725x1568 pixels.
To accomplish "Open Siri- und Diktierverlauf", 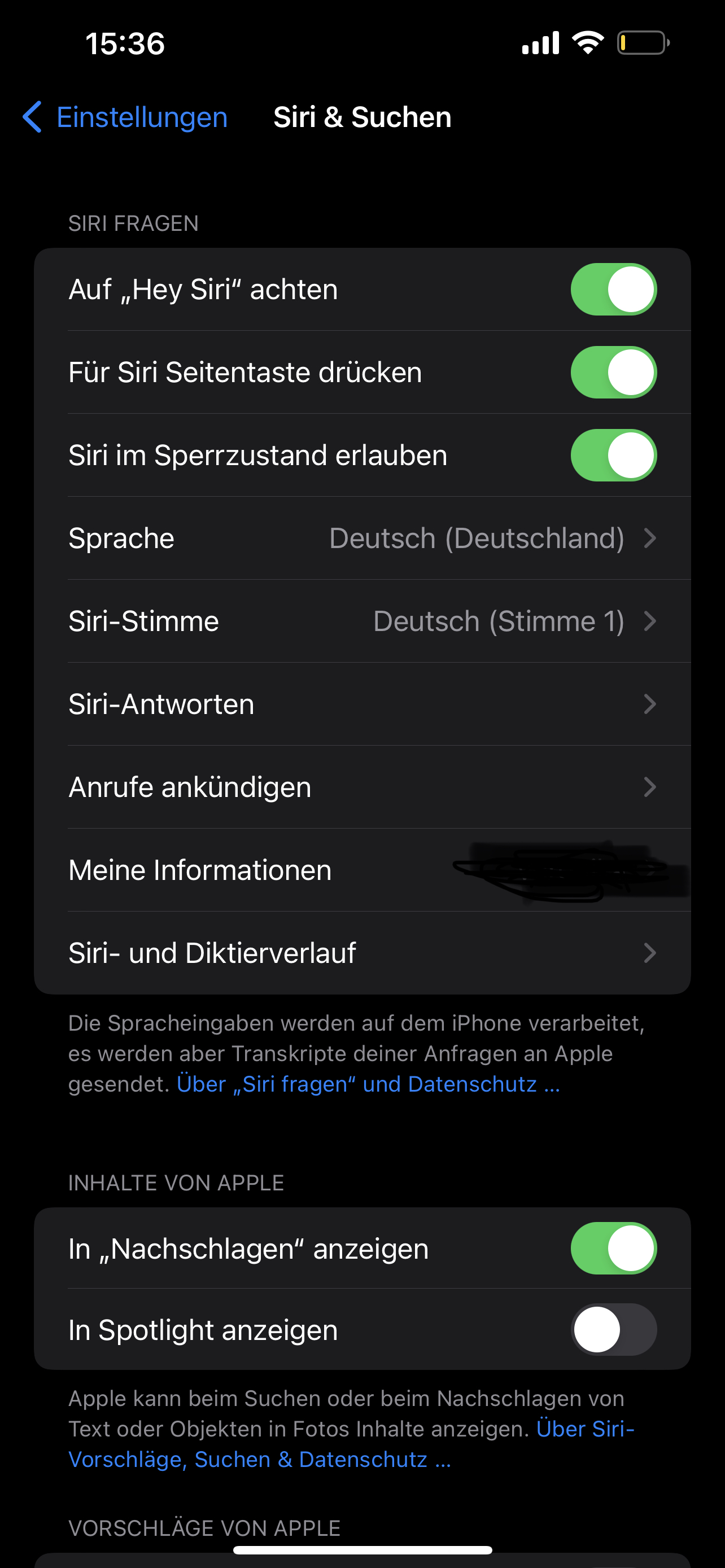I will (362, 953).
